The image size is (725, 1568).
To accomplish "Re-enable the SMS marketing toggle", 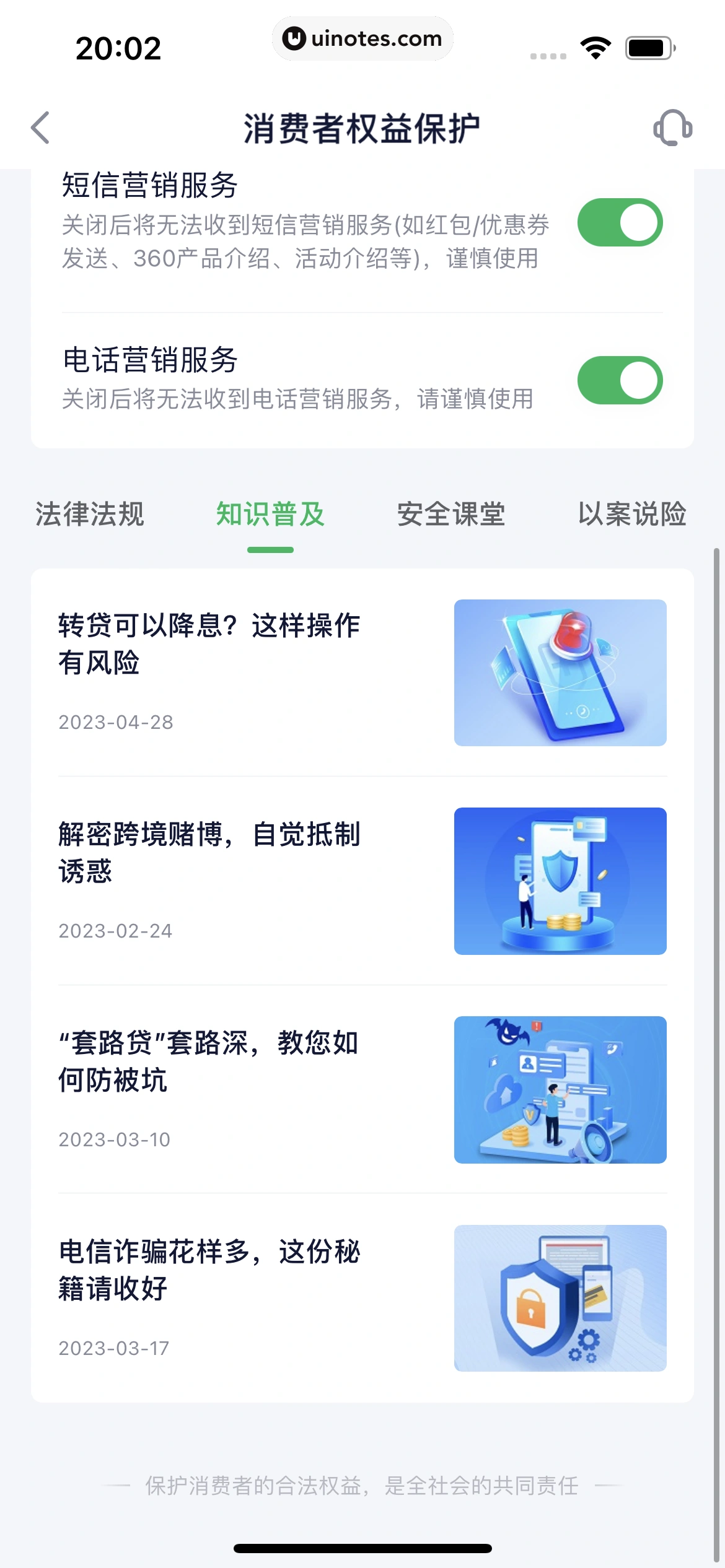I will (x=620, y=222).
